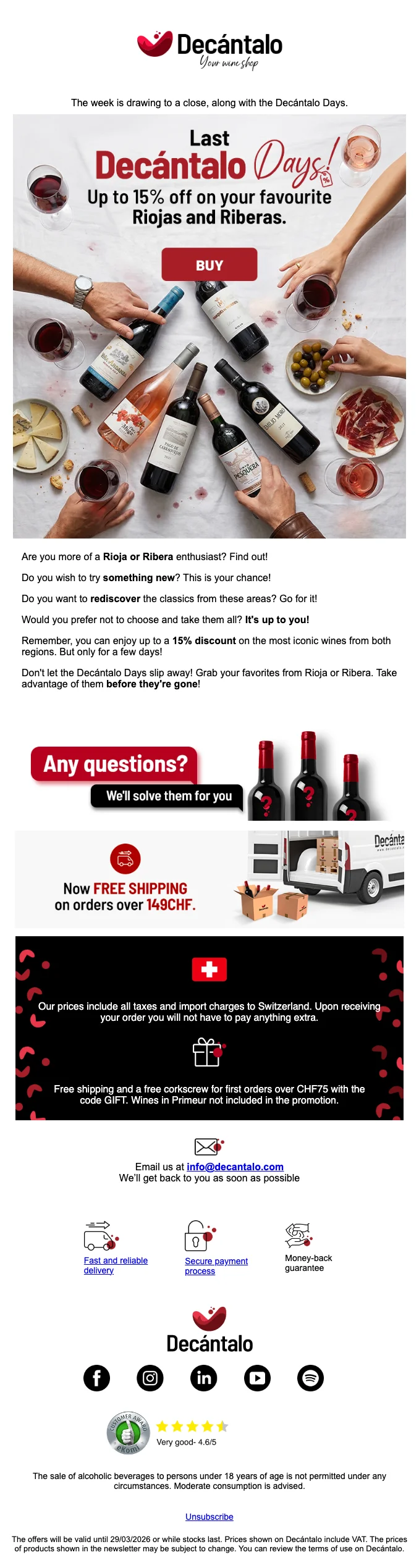The height and width of the screenshot is (1568, 419).
Task: Visit Decántalo's Facebook page
Action: pos(96,1378)
